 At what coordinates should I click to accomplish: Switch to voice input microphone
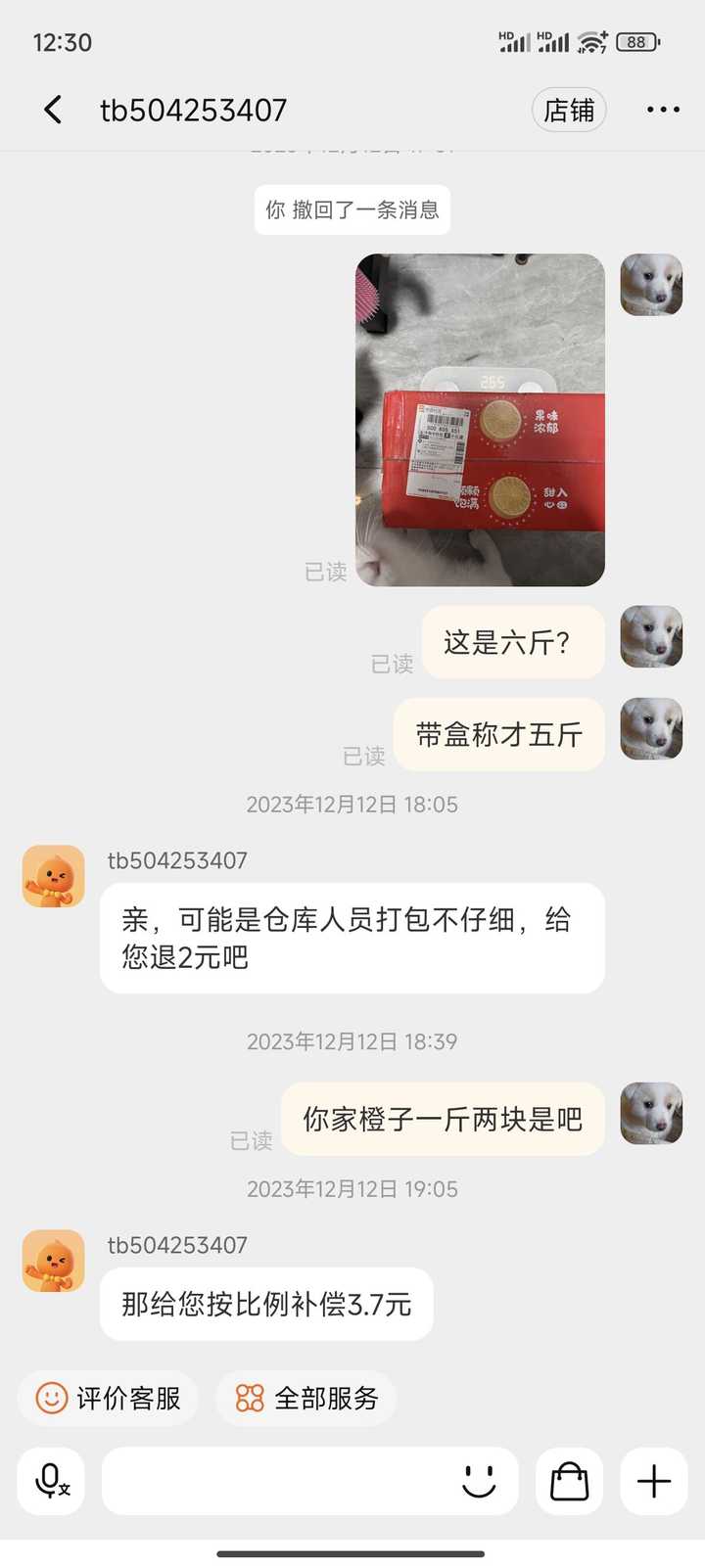coord(51,1481)
